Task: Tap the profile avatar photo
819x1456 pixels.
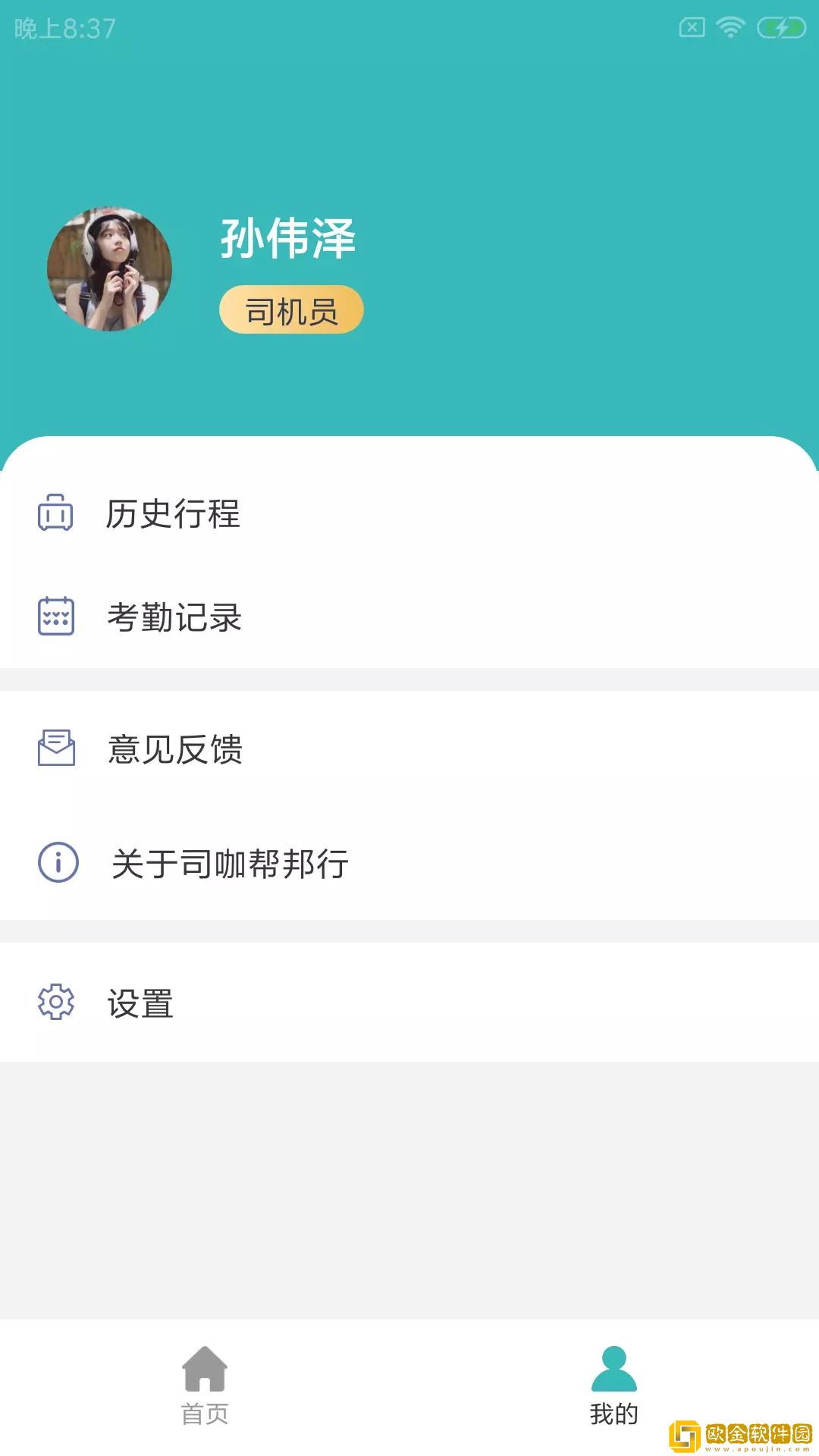Action: pyautogui.click(x=110, y=269)
